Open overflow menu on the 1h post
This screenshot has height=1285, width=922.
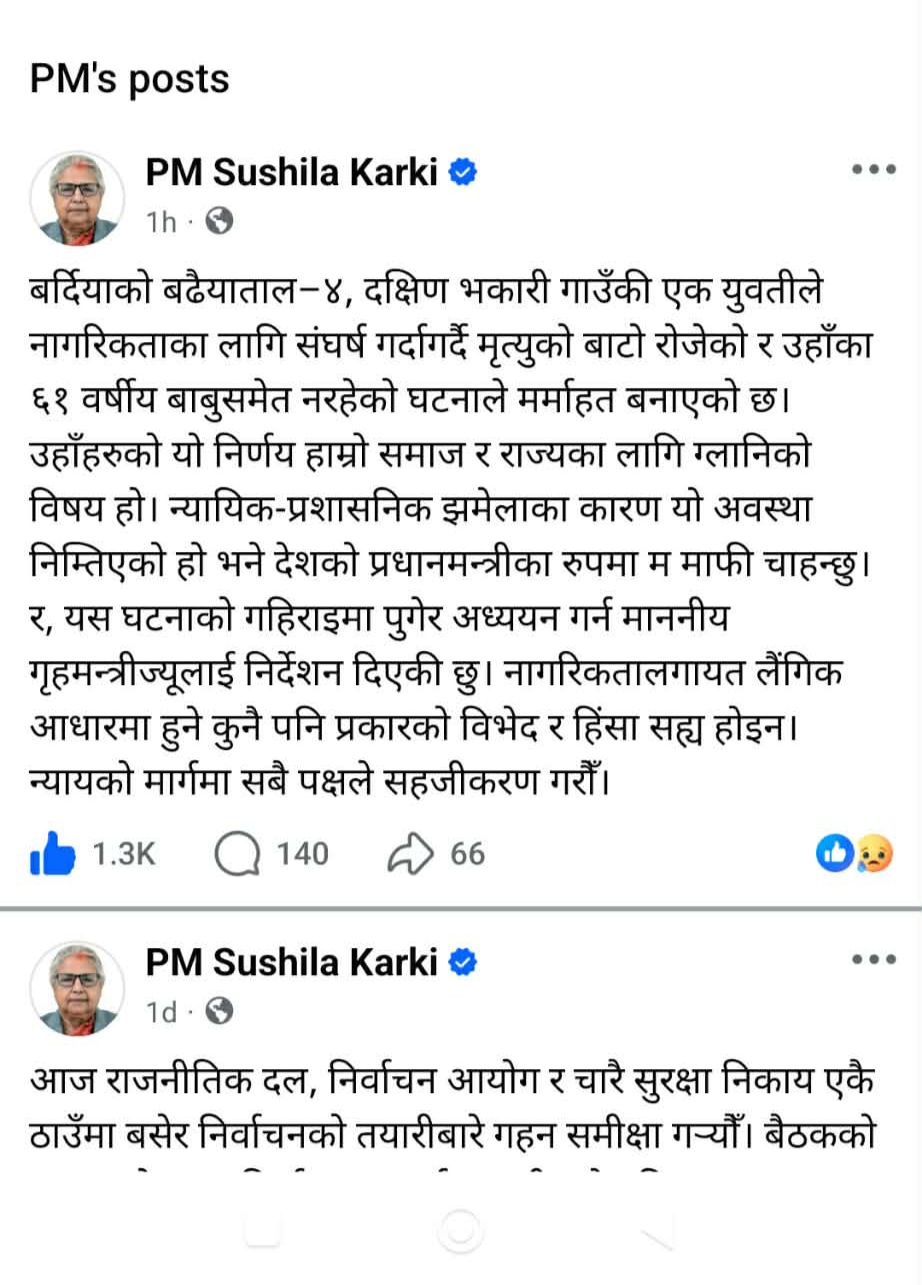coord(873,170)
